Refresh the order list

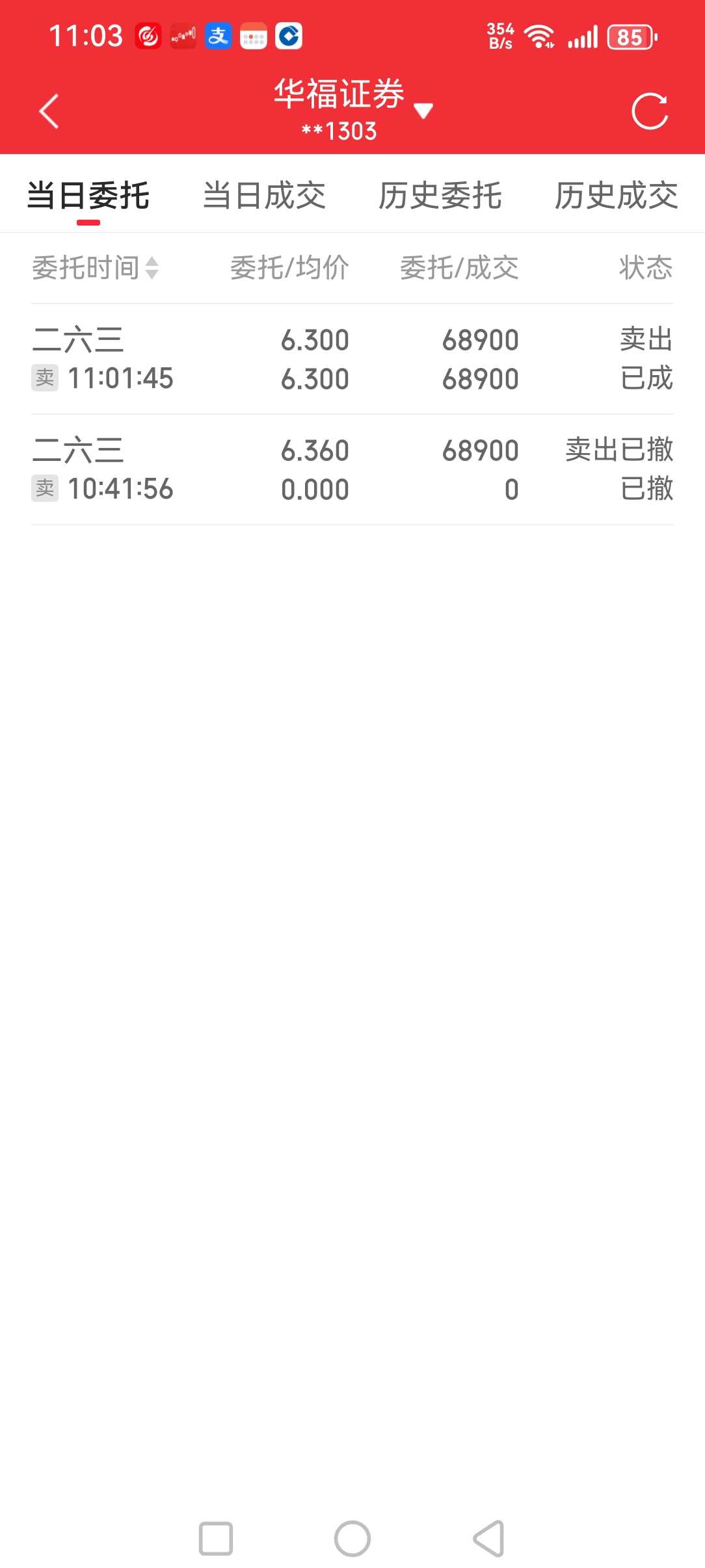650,111
